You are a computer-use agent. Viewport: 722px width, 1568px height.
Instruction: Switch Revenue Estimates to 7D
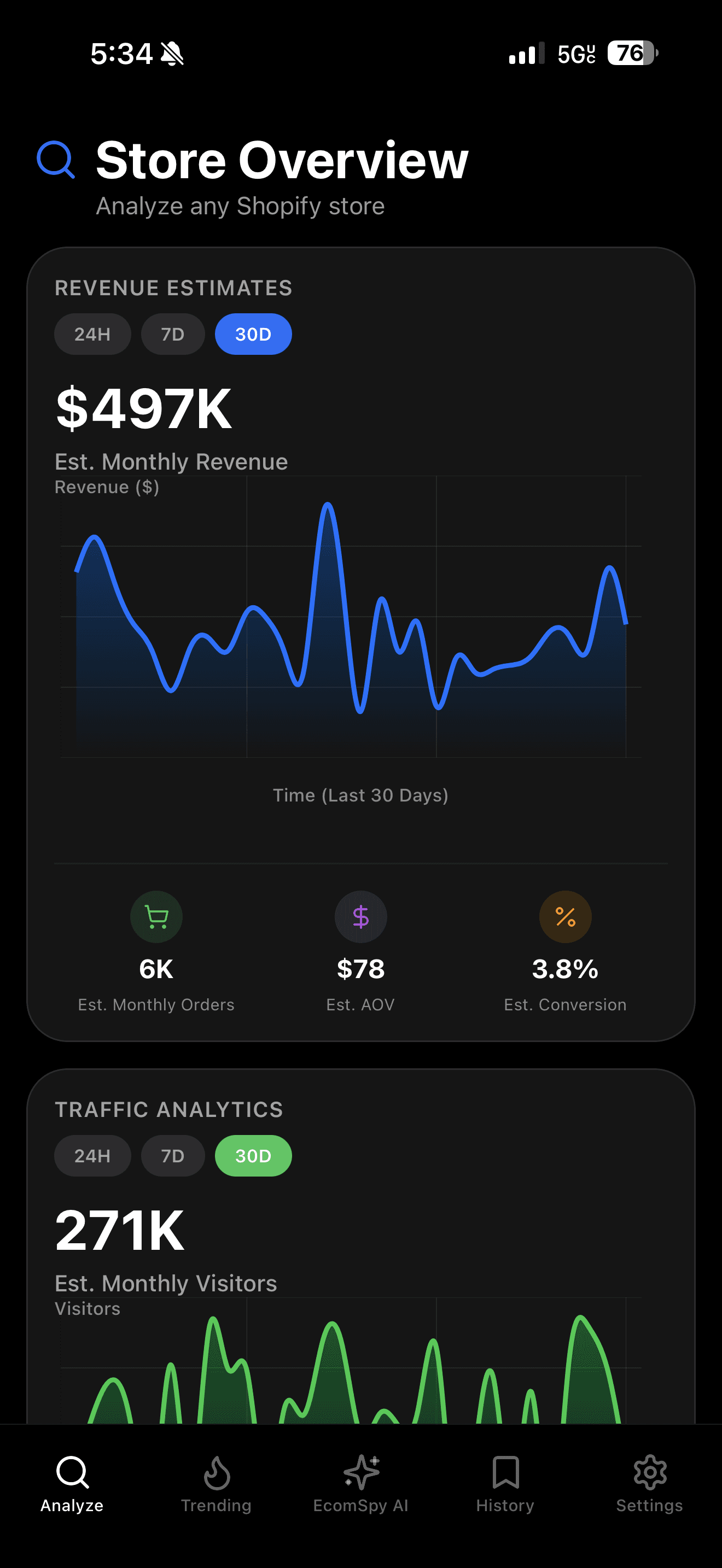[173, 334]
